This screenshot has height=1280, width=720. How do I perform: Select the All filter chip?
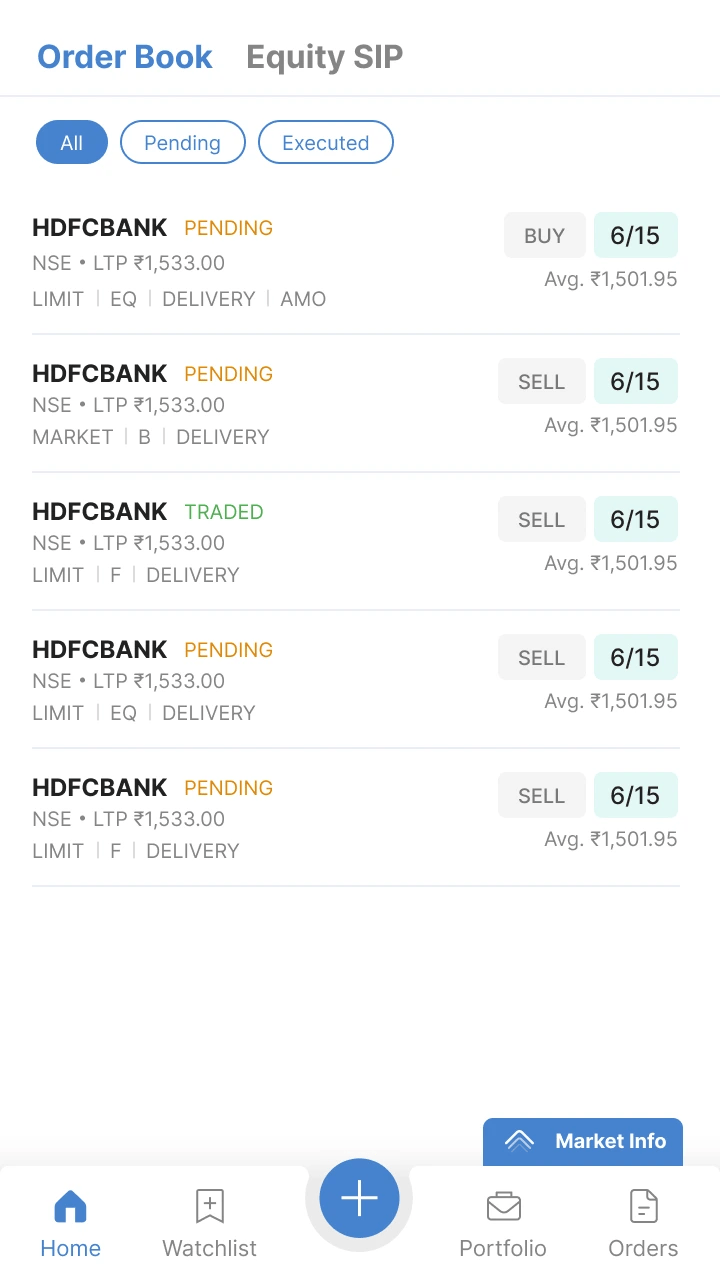point(71,143)
